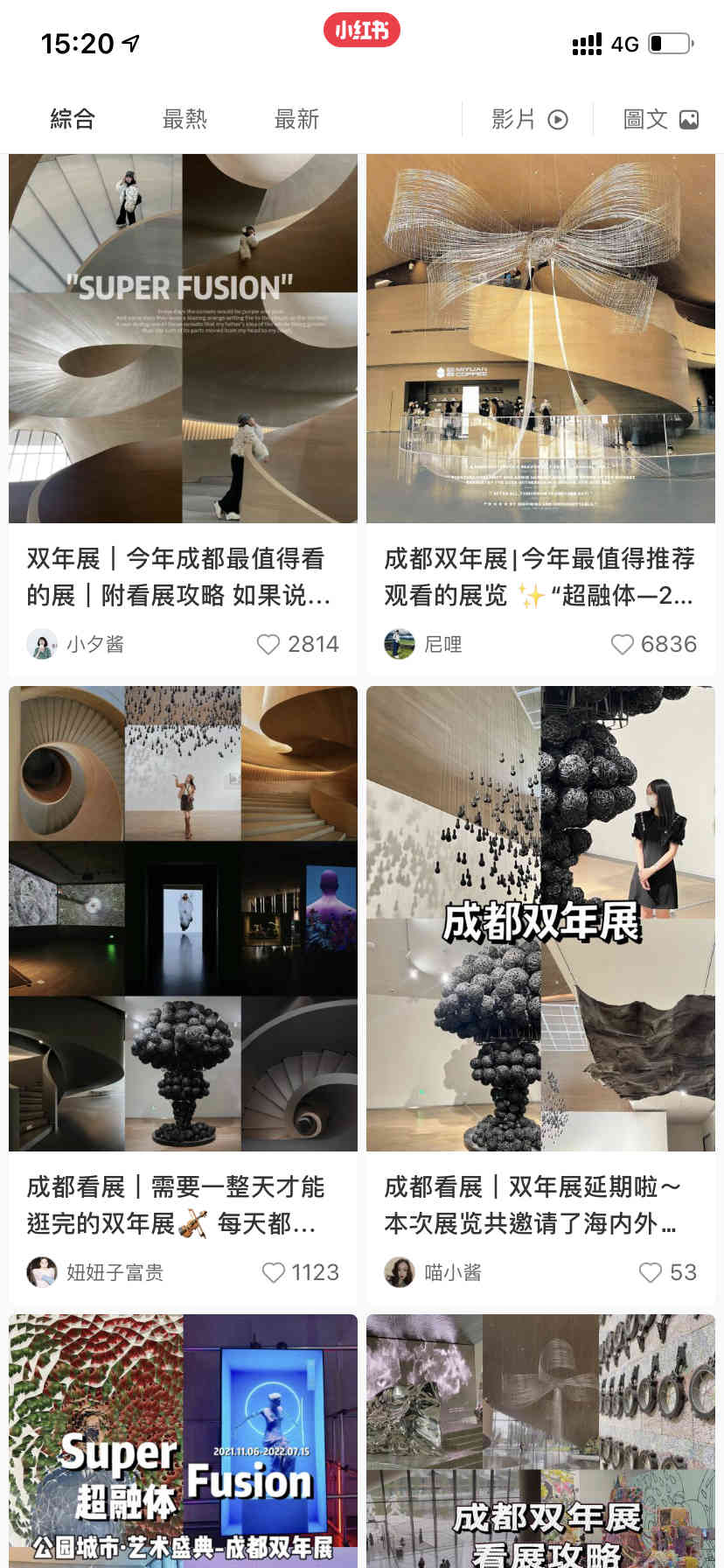This screenshot has height=1568, width=724.
Task: Open 尼哩's 成都双年展 bow installation post
Action: pyautogui.click(x=540, y=339)
